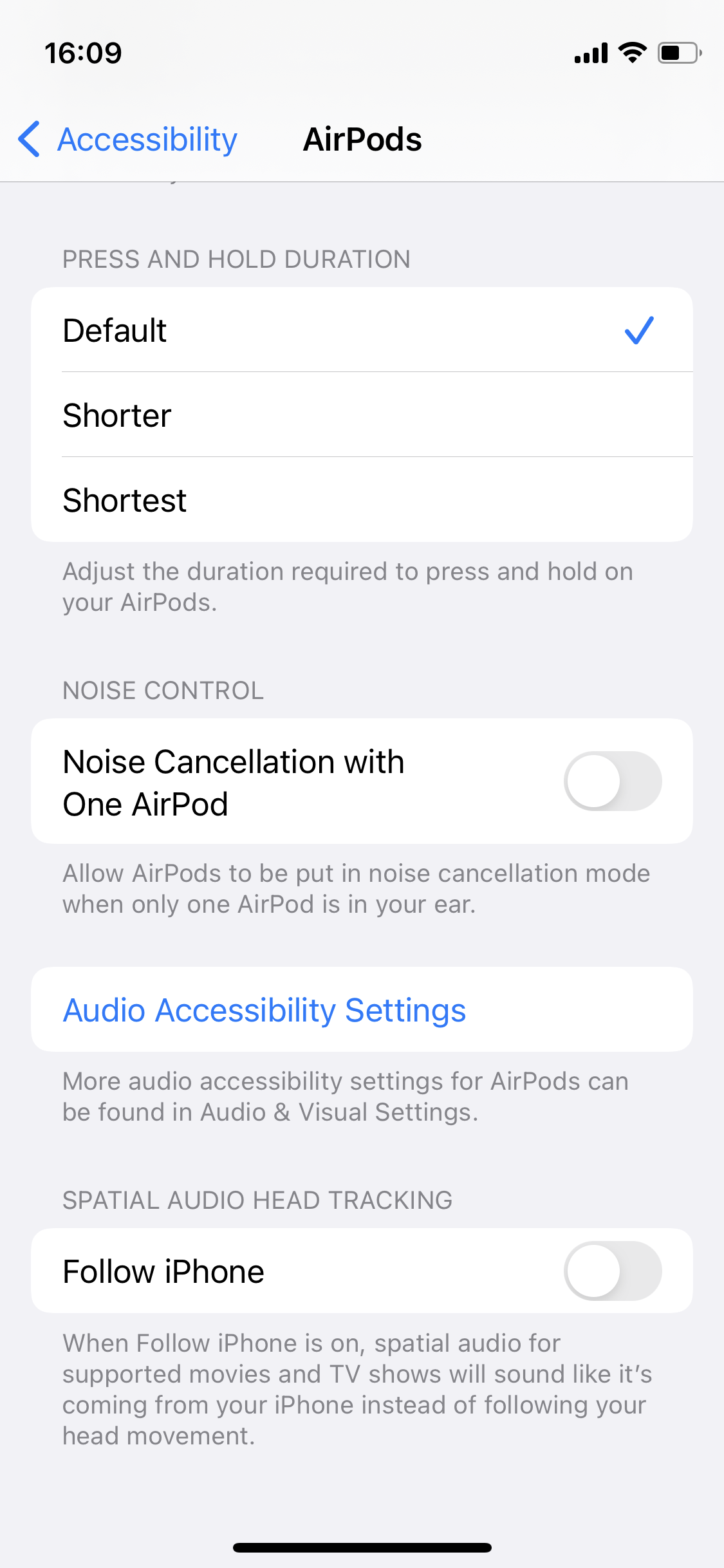The height and width of the screenshot is (1568, 724).
Task: Tap the blue checkmark beside Default
Action: [639, 330]
